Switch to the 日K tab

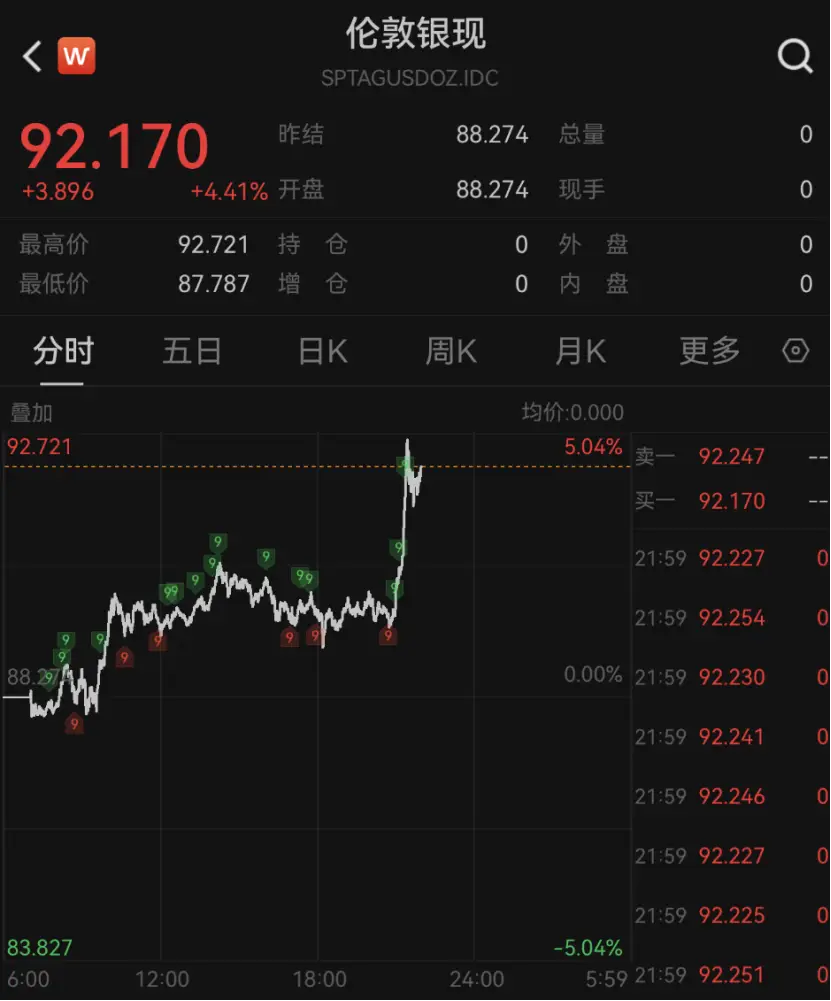(x=322, y=351)
